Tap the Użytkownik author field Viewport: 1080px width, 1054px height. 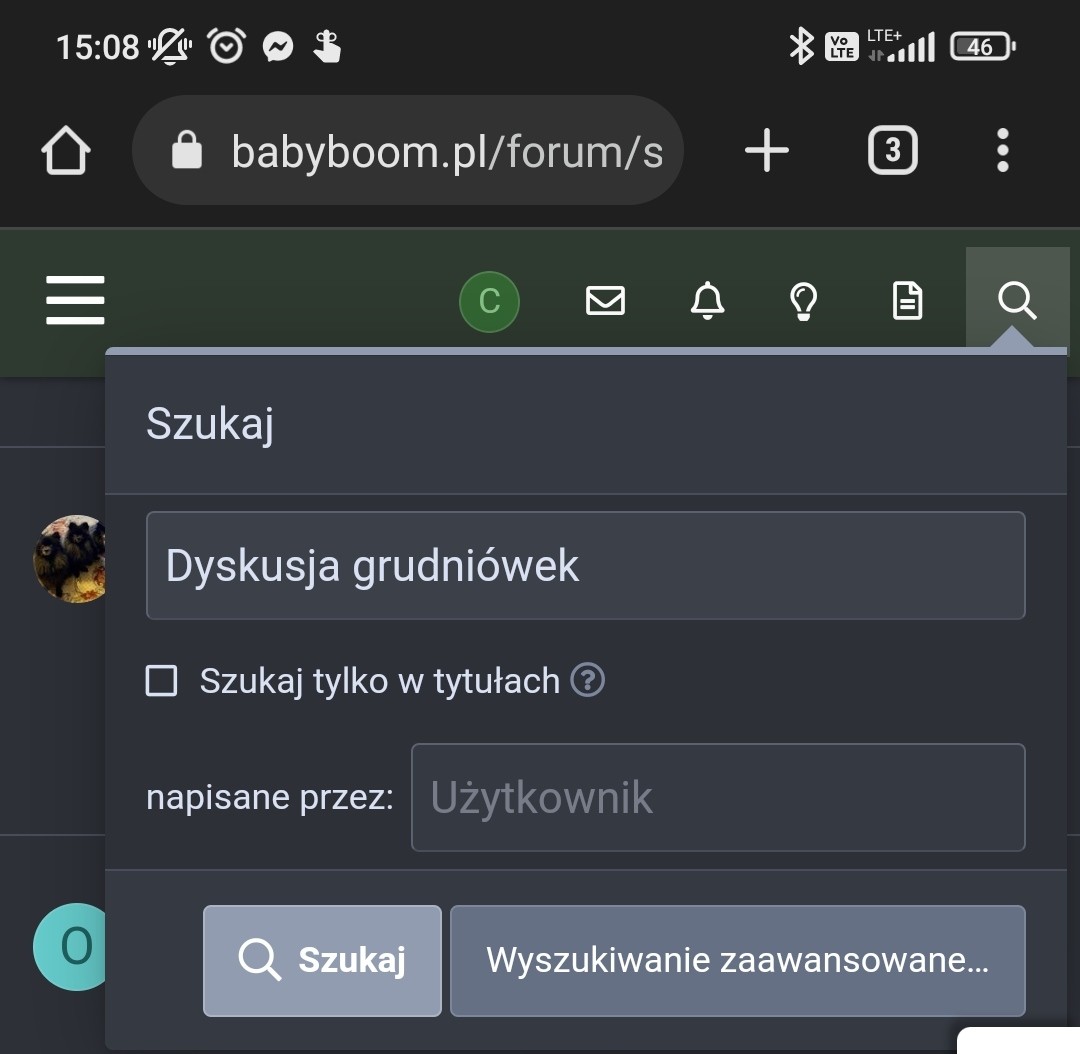click(717, 797)
